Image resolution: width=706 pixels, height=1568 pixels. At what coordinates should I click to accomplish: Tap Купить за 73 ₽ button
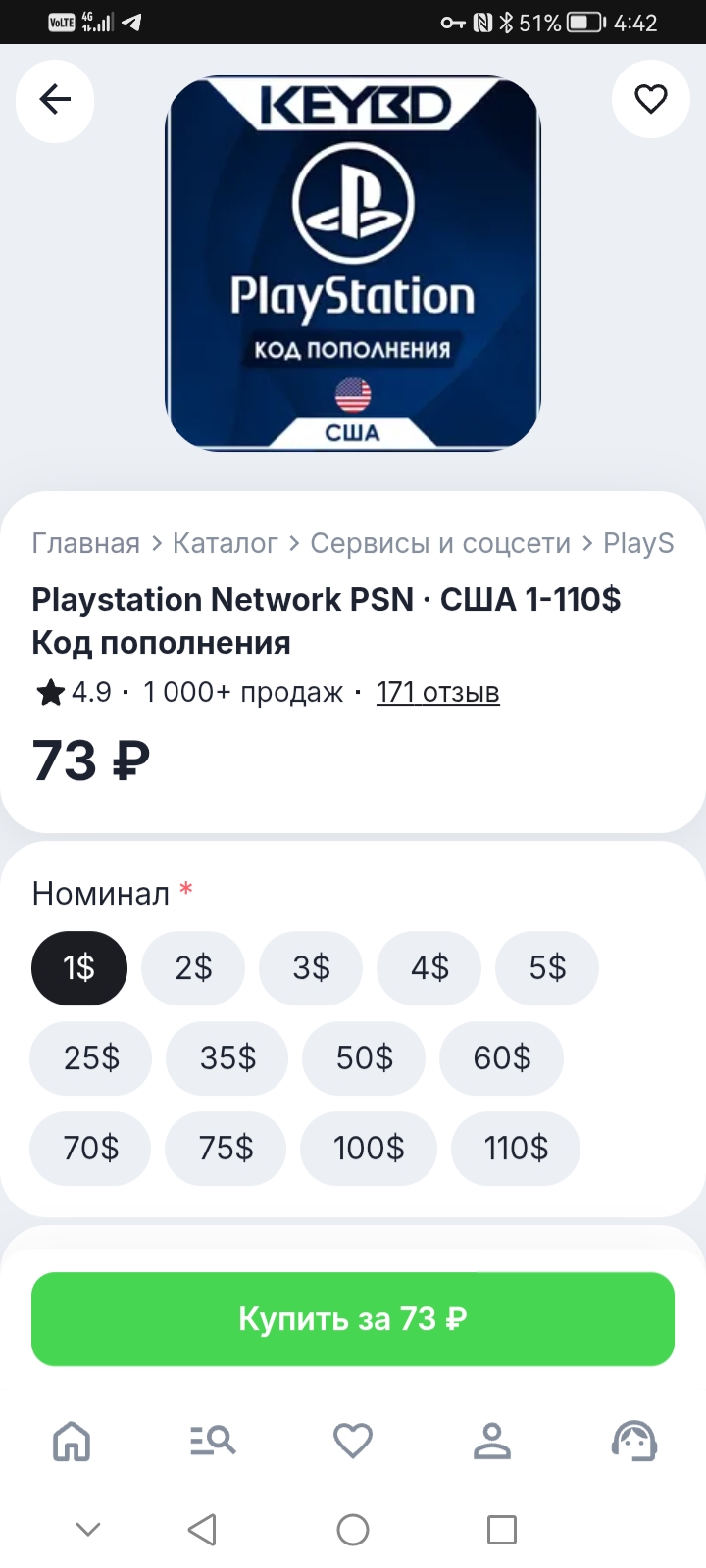coord(353,1319)
